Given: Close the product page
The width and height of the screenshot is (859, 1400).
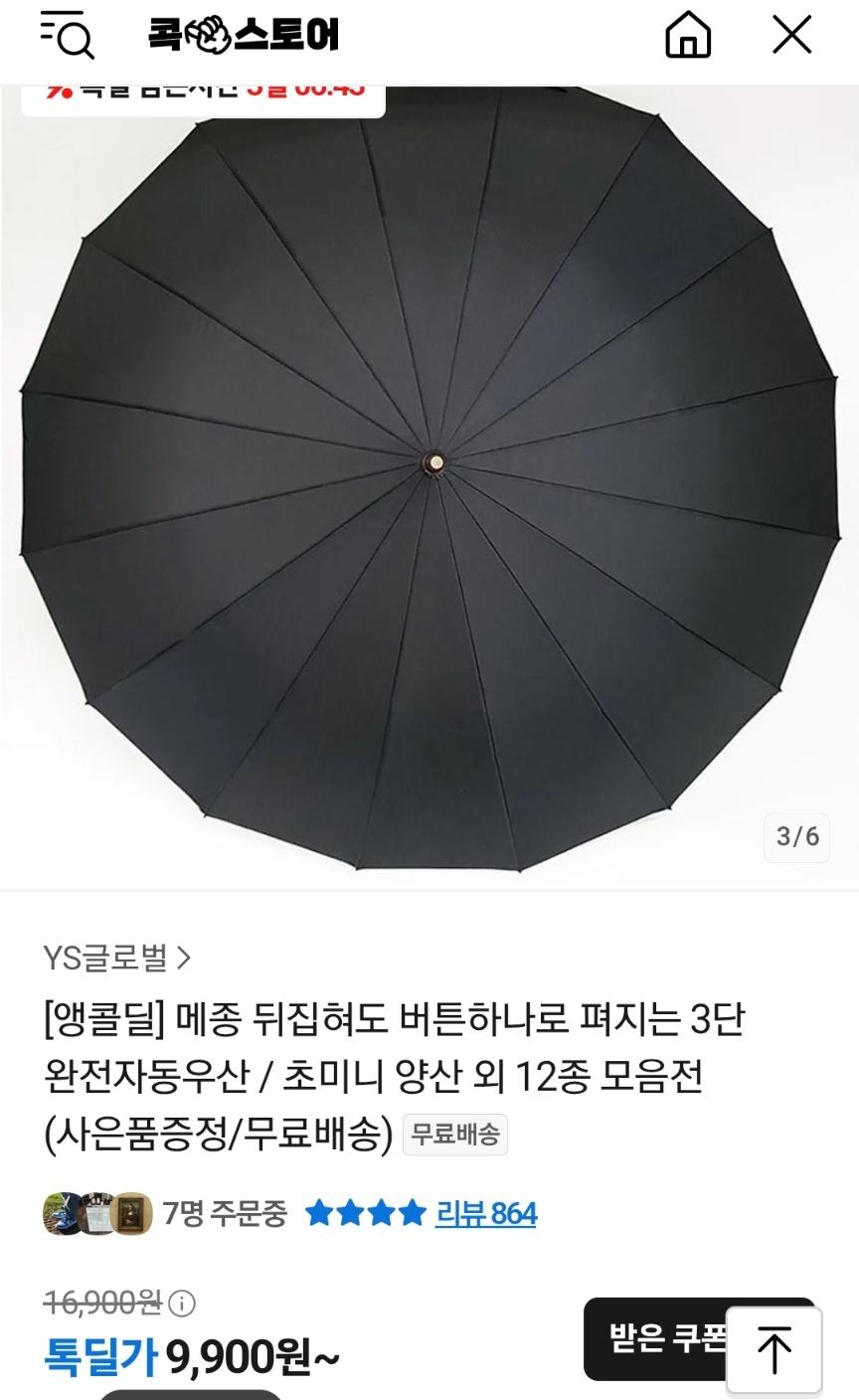Looking at the screenshot, I should click(791, 36).
